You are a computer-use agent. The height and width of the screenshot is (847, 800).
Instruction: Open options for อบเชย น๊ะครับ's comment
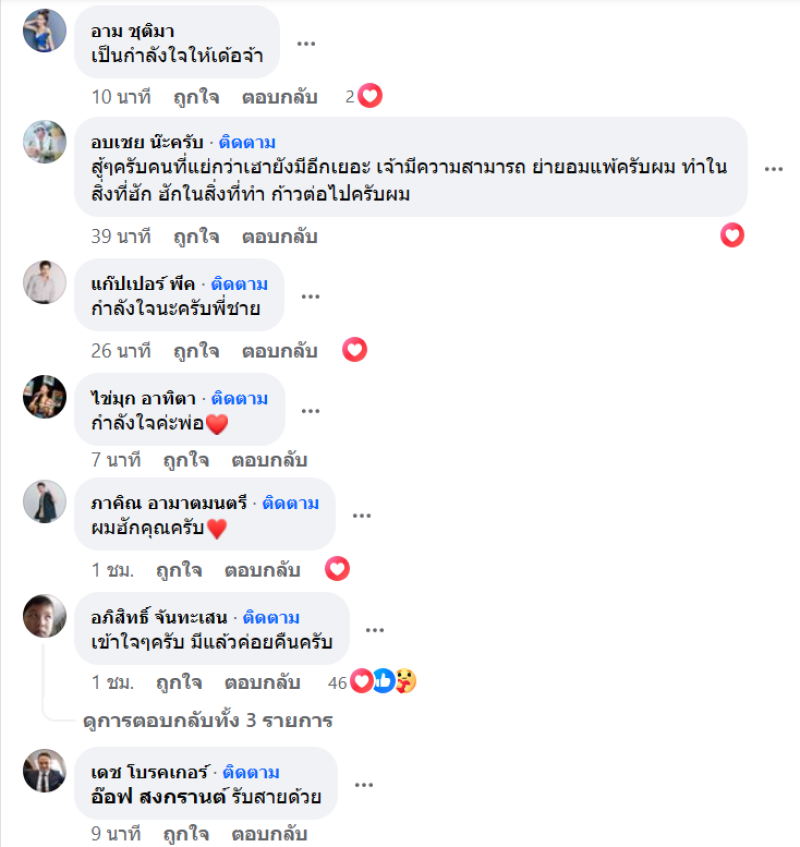click(773, 169)
